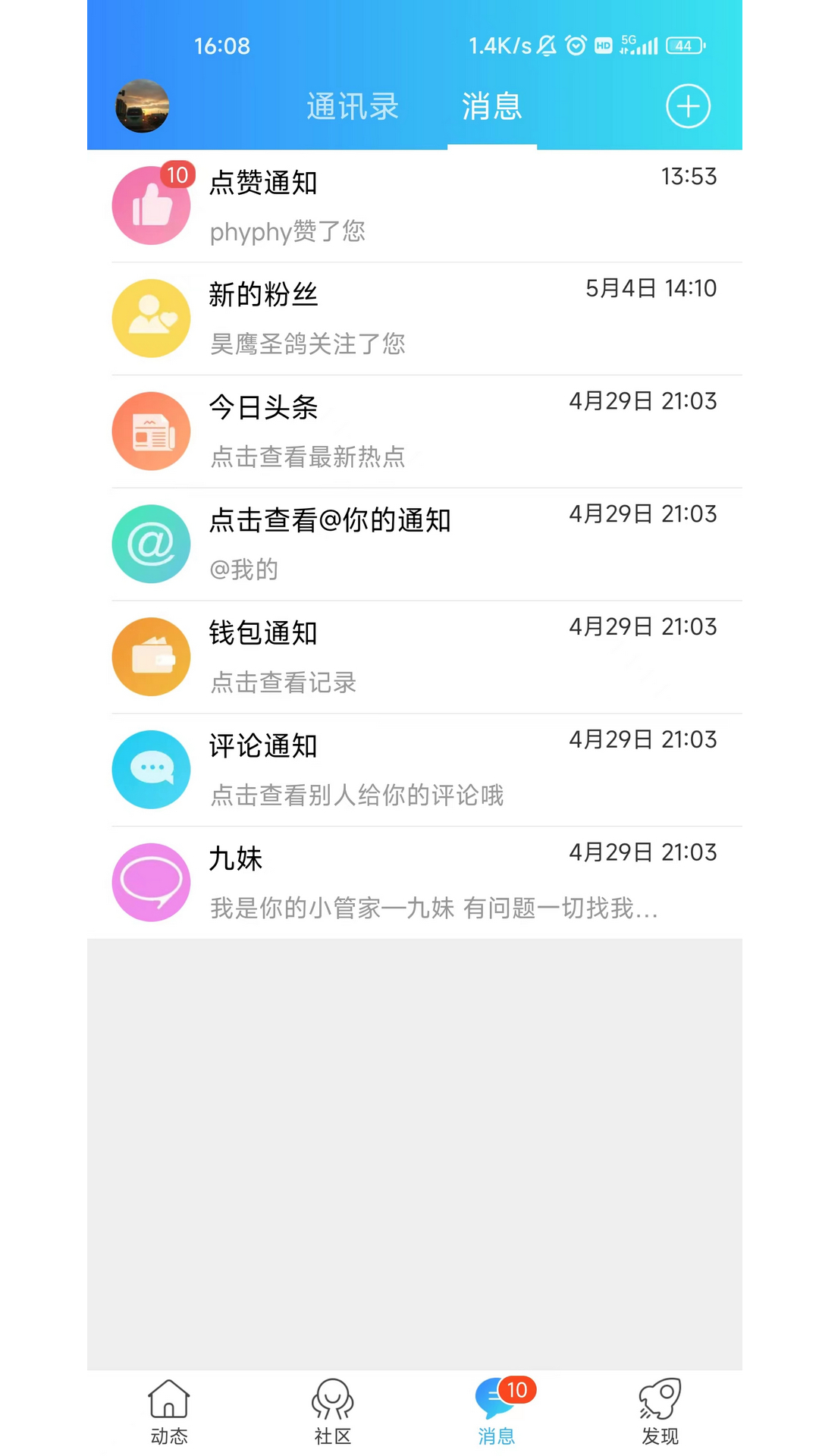This screenshot has height=1456, width=819.
Task: Open the 点赞通知 thumbs-up notification icon
Action: coord(151,205)
